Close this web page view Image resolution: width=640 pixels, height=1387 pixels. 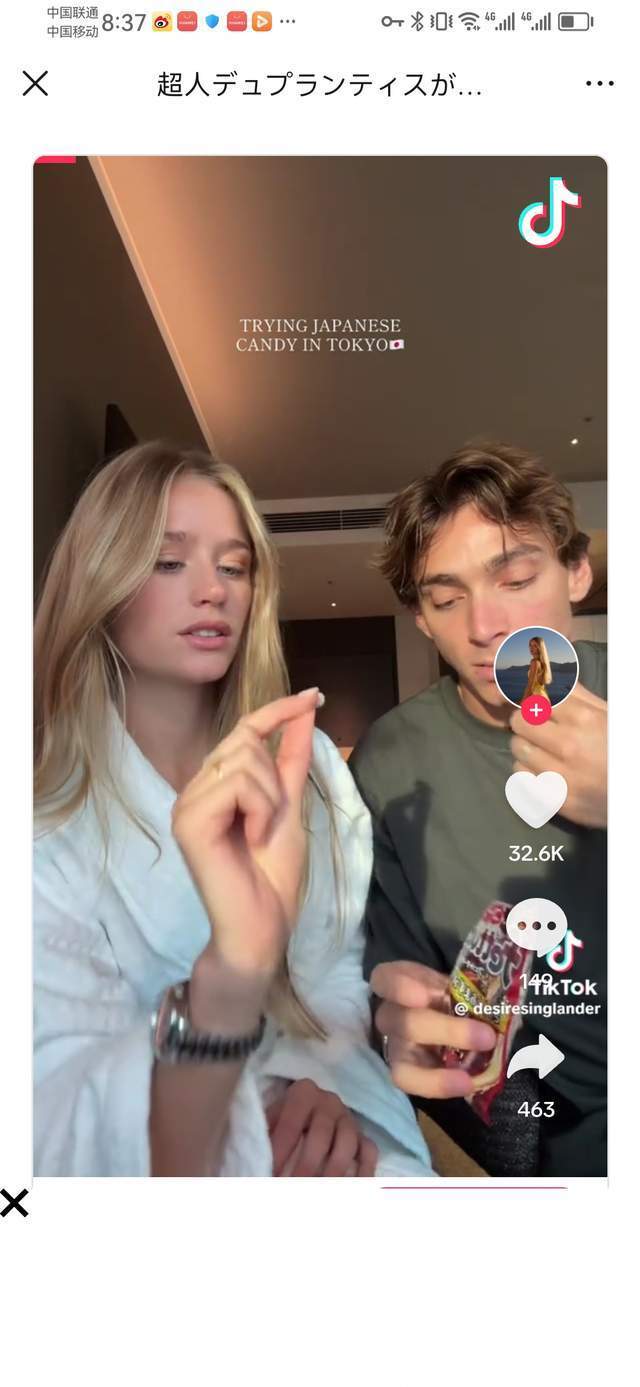pyautogui.click(x=35, y=84)
